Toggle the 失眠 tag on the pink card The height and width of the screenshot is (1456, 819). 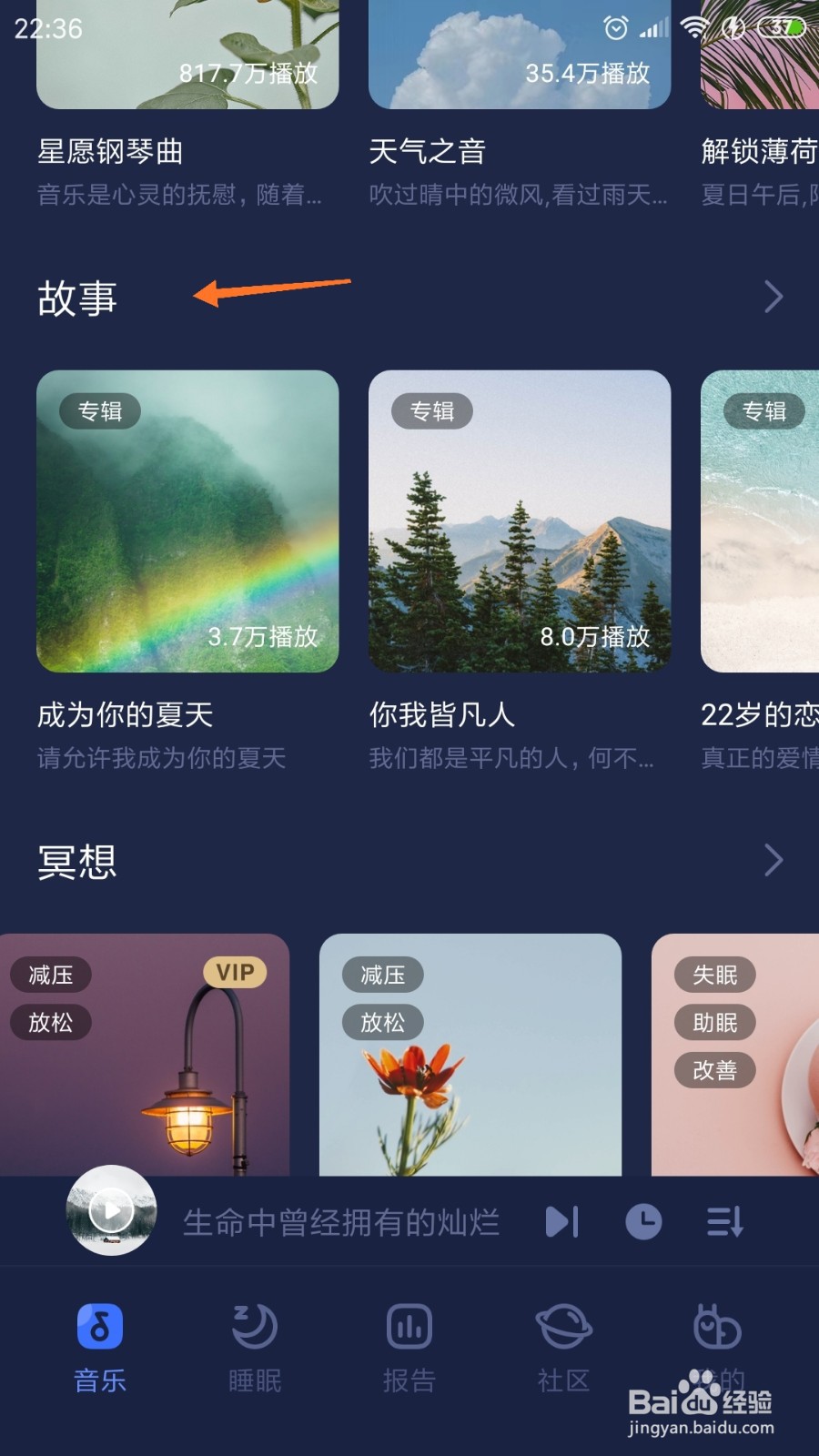click(715, 975)
